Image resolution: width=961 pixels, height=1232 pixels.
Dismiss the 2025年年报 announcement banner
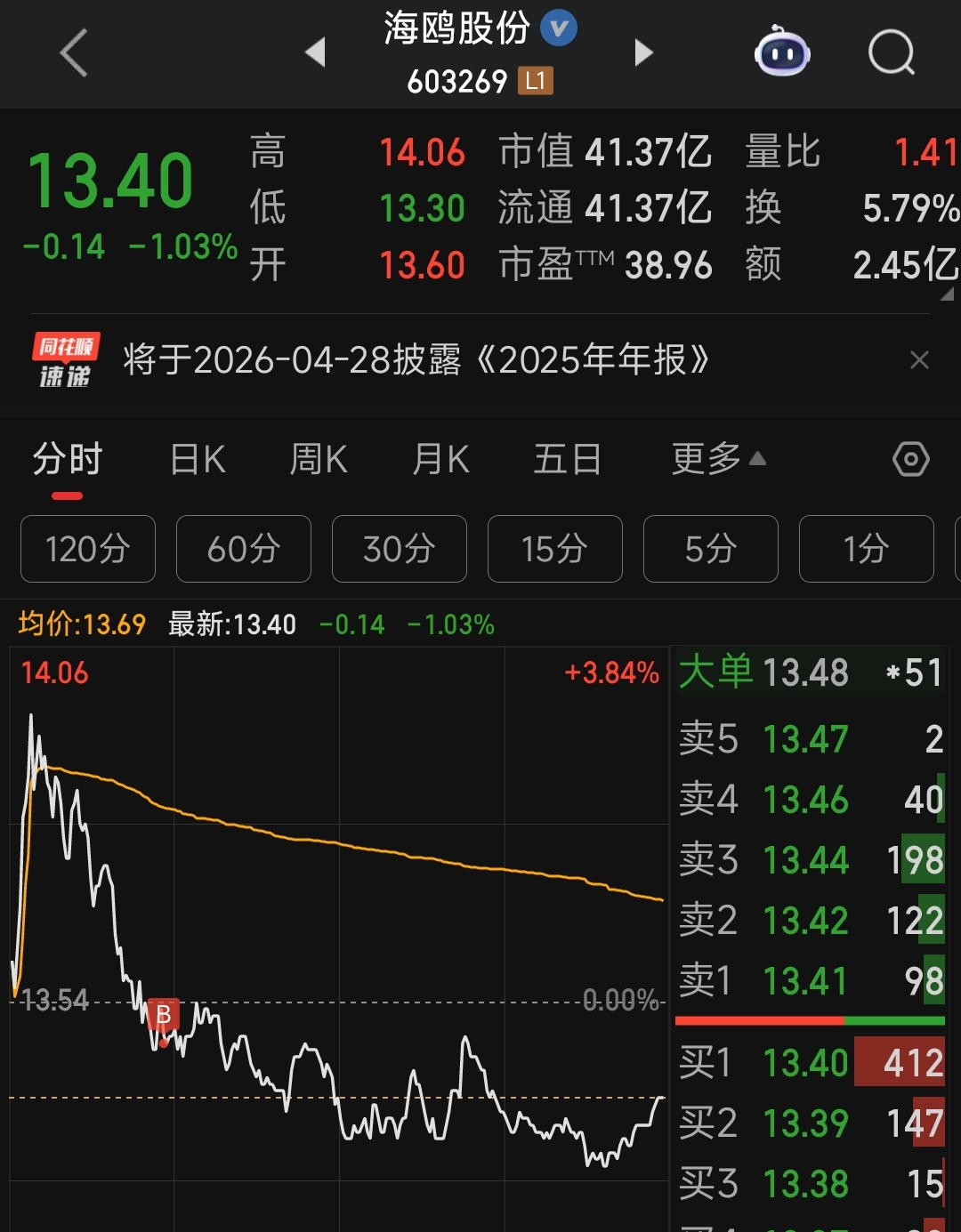[x=921, y=359]
